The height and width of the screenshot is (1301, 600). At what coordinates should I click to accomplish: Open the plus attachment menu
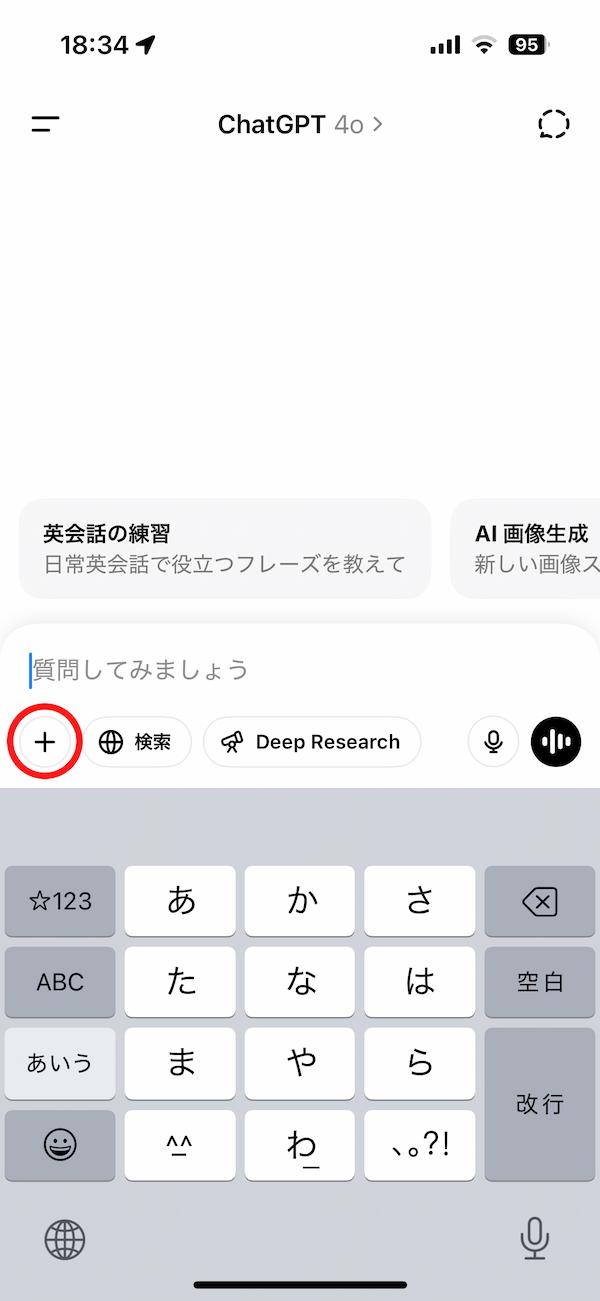(44, 742)
